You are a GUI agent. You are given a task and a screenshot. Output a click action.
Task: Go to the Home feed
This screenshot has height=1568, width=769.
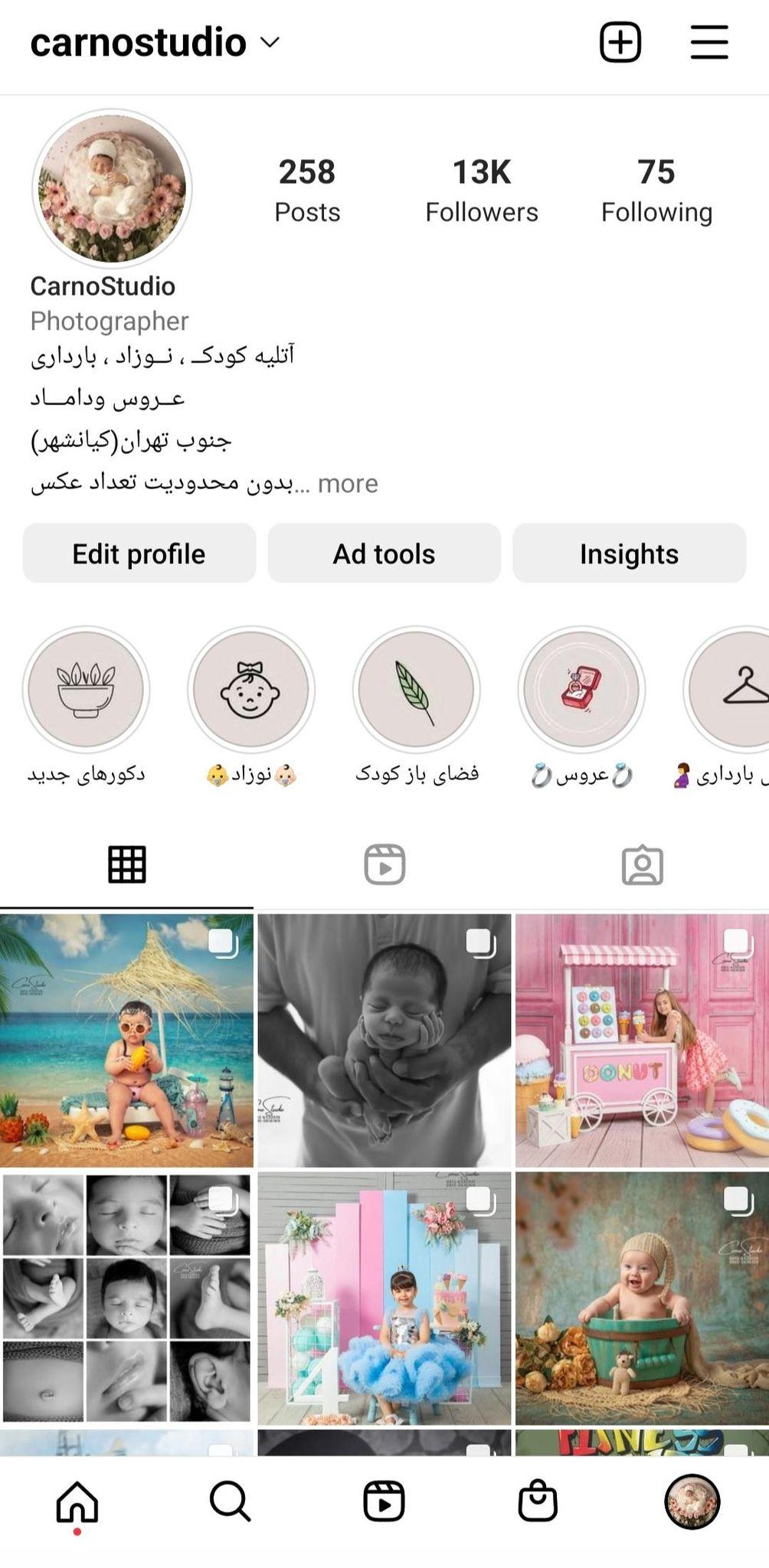(77, 1501)
